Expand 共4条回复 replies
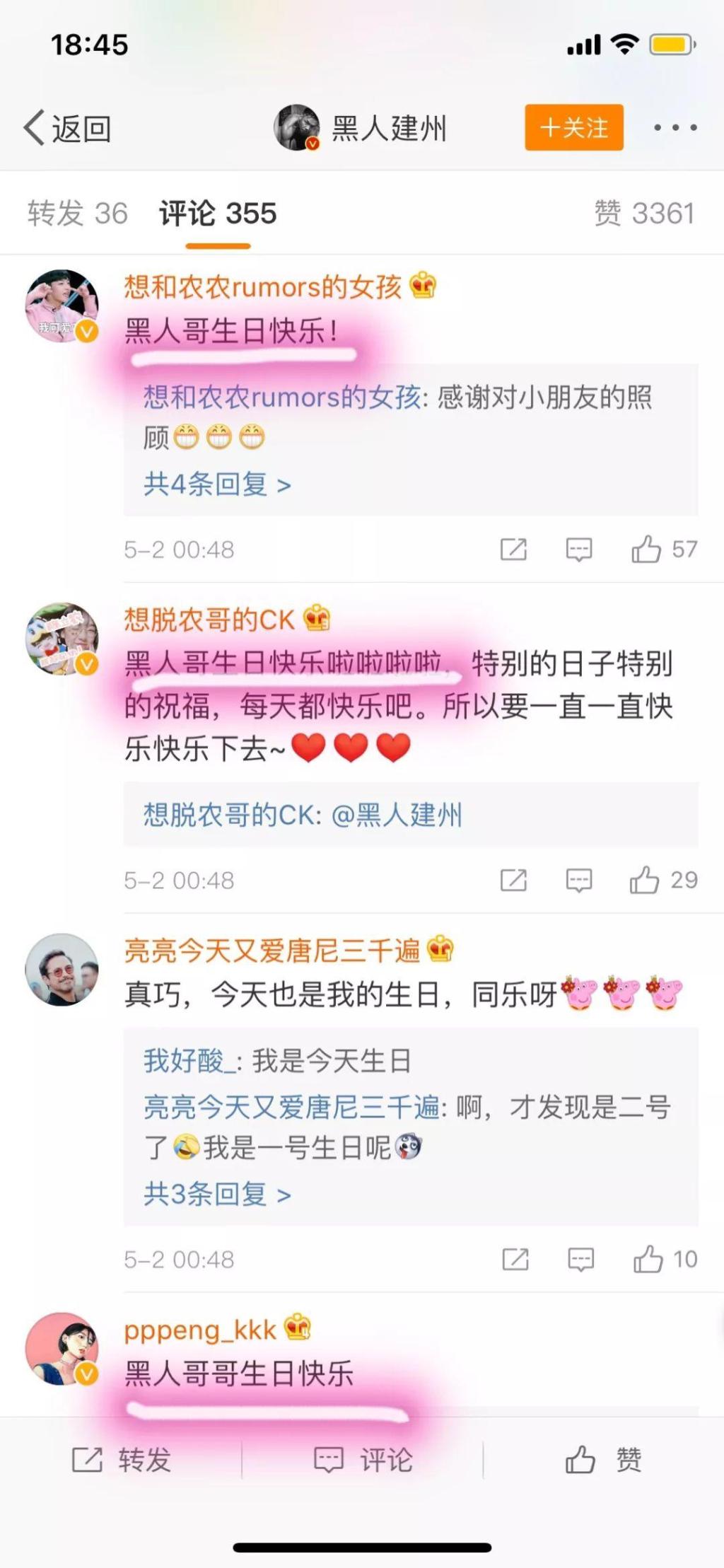The height and width of the screenshot is (1568, 724). pos(217,484)
